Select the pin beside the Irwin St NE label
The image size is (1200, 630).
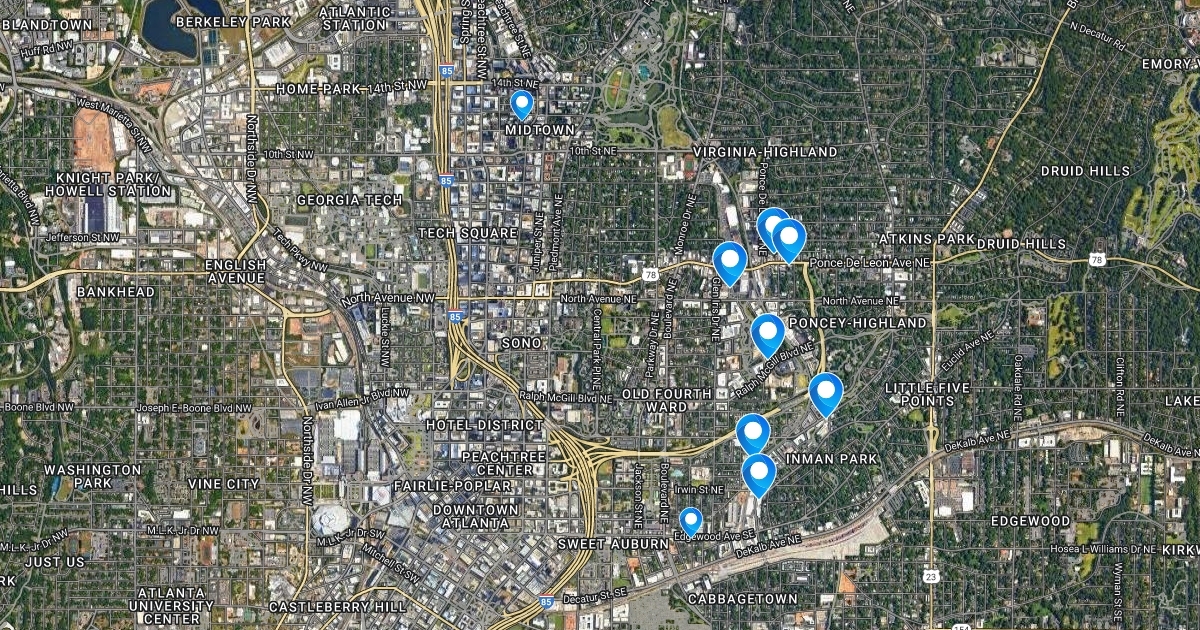(759, 473)
